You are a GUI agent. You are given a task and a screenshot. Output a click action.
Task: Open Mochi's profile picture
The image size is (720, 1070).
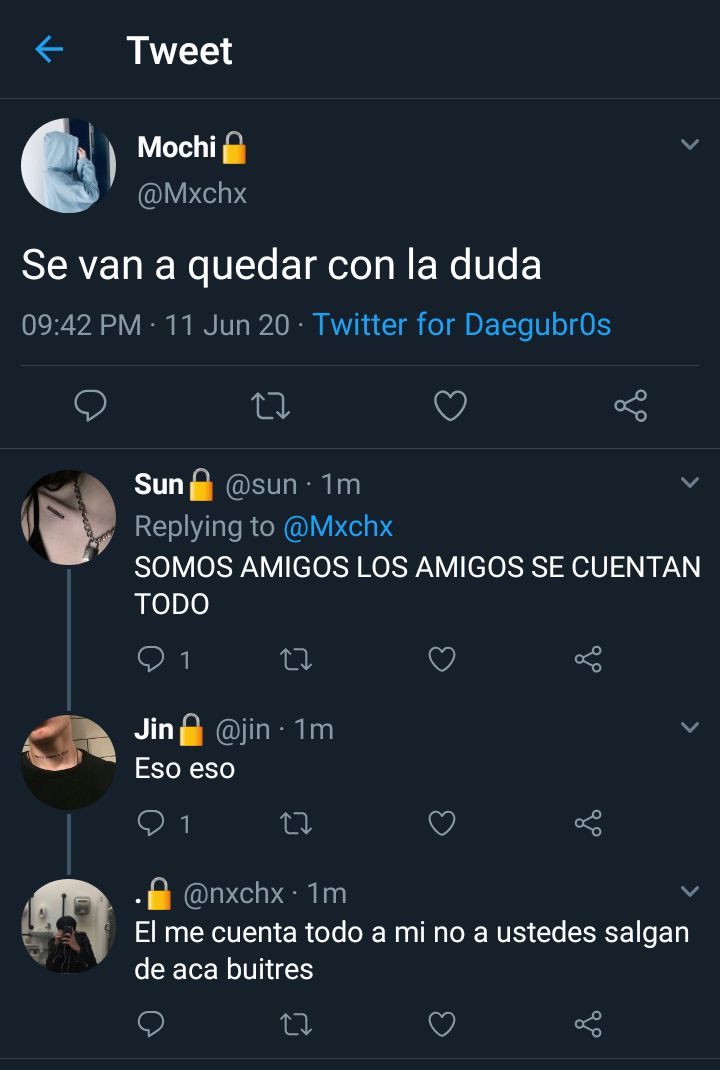(x=69, y=165)
